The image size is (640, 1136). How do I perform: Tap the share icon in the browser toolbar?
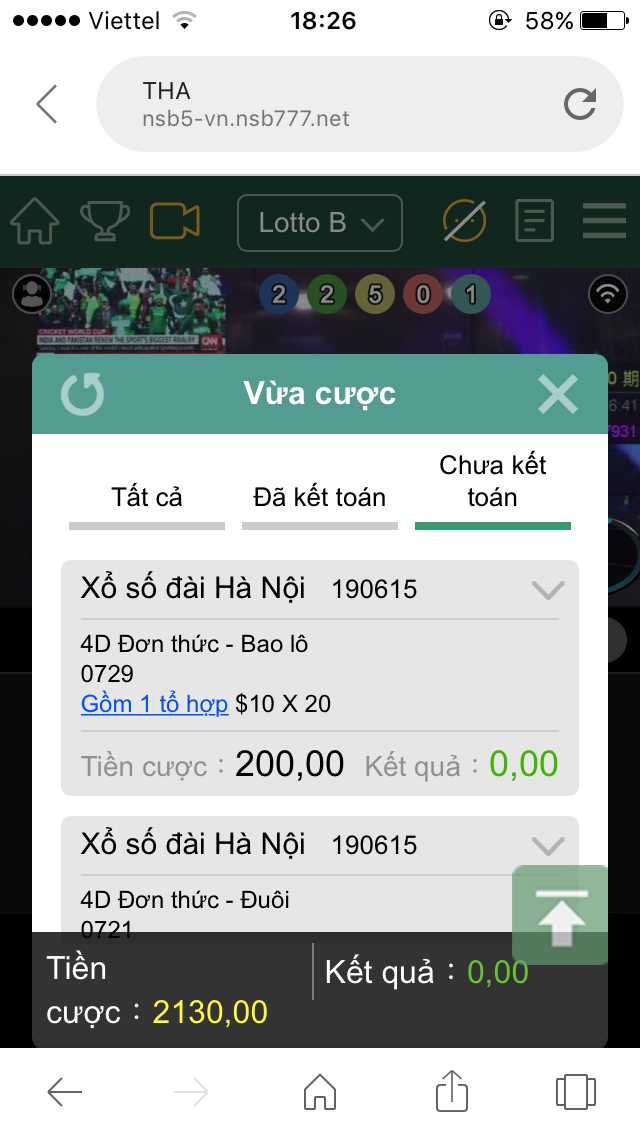(x=452, y=1091)
